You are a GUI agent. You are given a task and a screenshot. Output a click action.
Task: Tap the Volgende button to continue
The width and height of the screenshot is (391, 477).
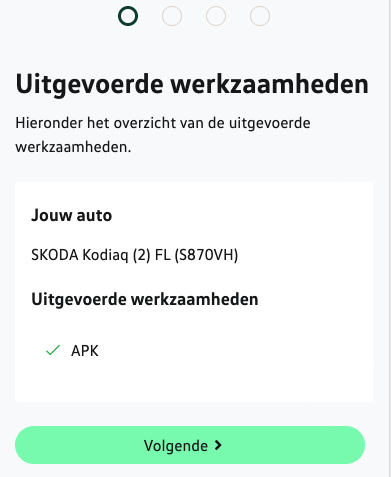point(190,445)
